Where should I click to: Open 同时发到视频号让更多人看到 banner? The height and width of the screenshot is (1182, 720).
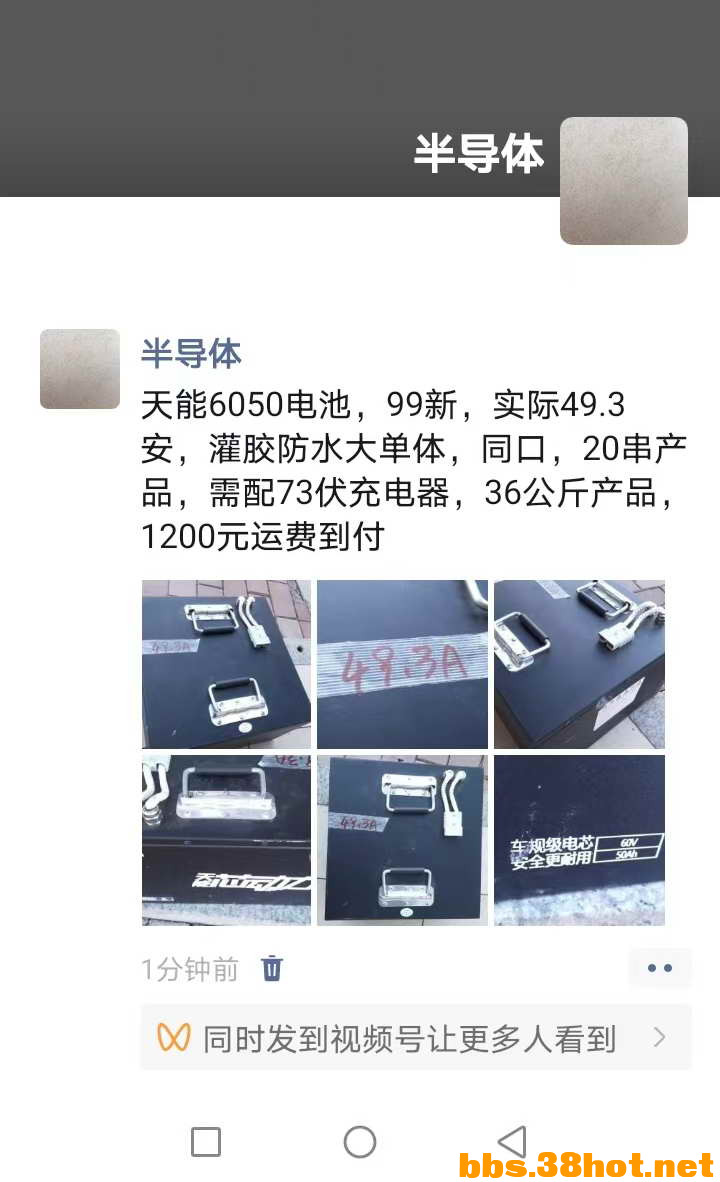click(415, 1038)
